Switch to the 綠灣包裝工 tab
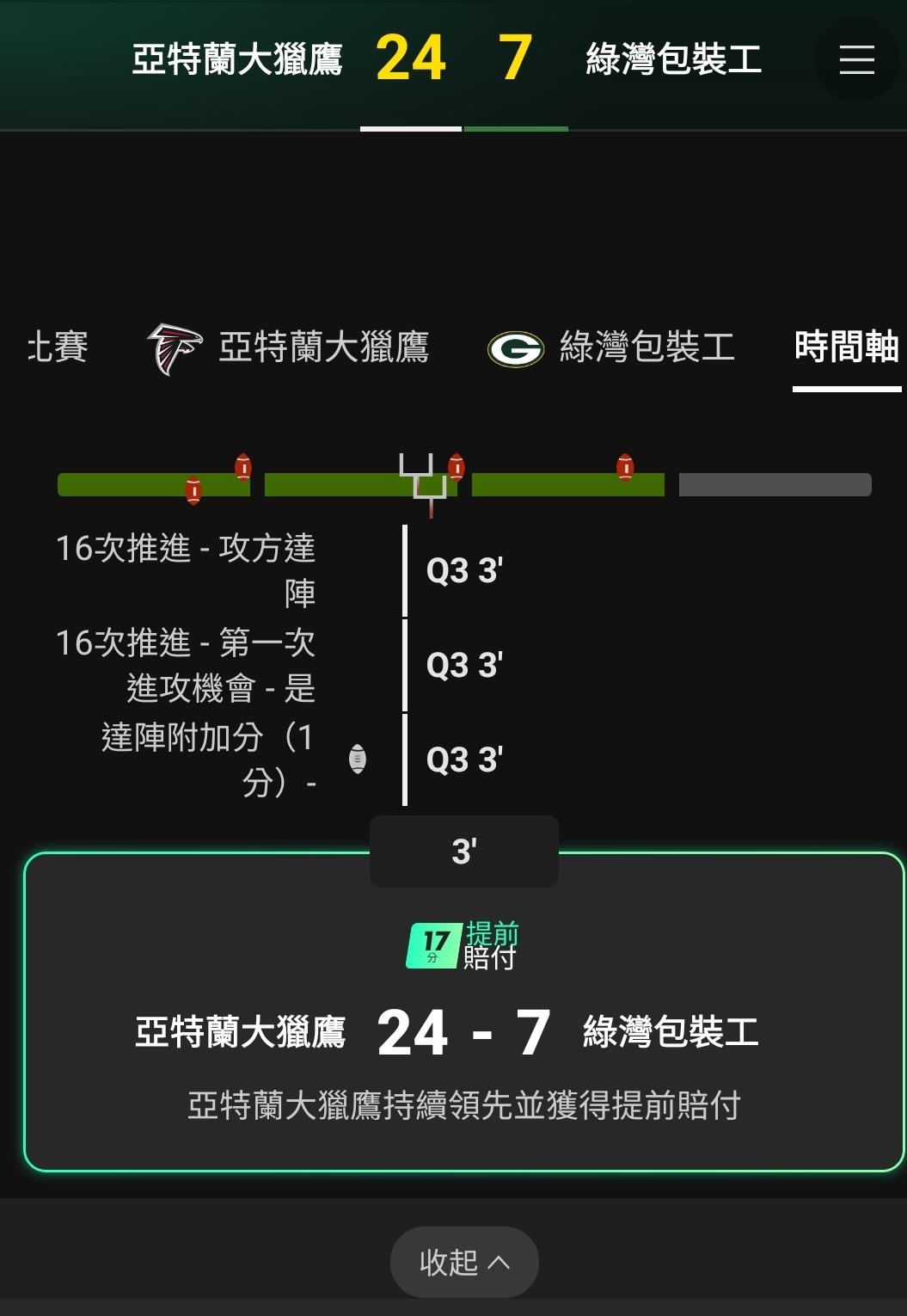The image size is (907, 1316). pos(611,347)
